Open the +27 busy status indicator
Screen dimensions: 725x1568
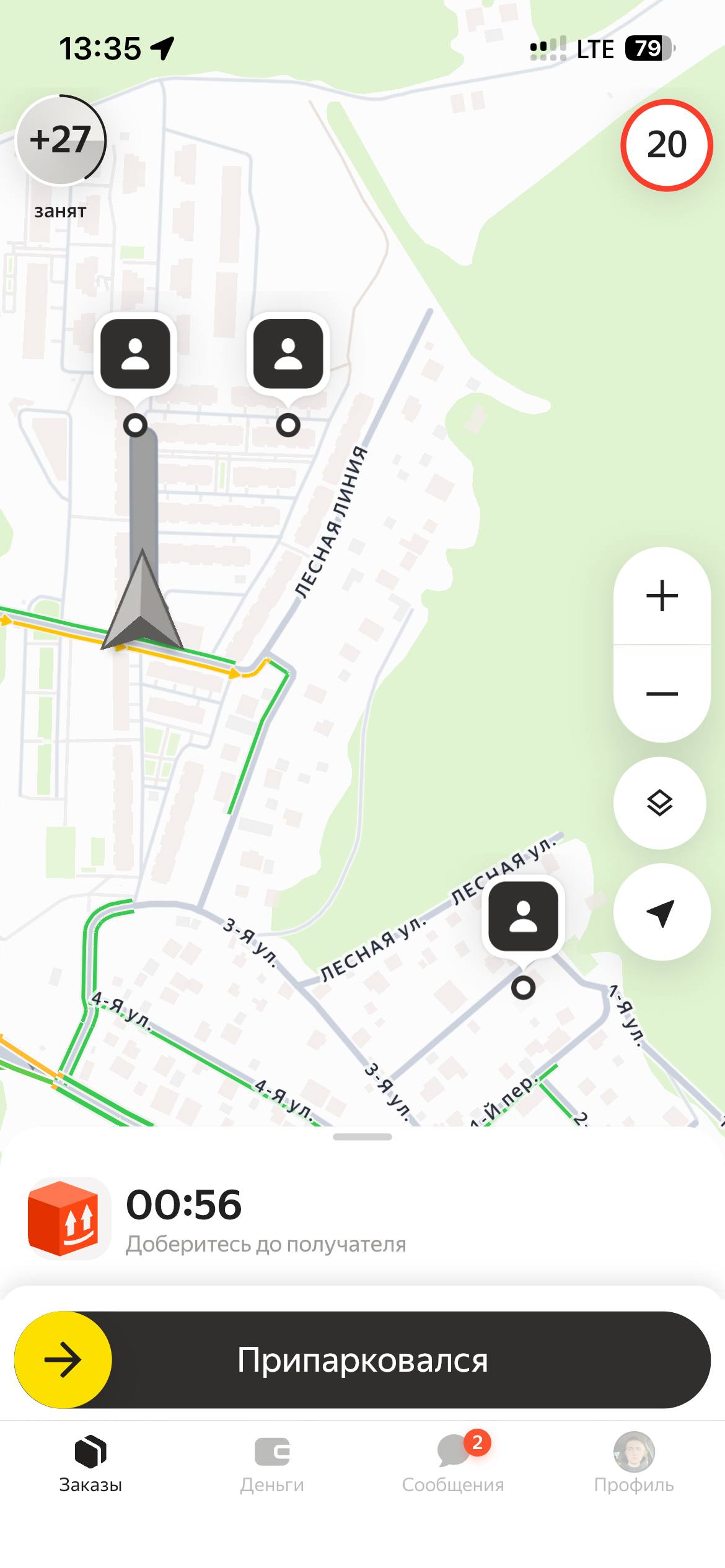(60, 141)
